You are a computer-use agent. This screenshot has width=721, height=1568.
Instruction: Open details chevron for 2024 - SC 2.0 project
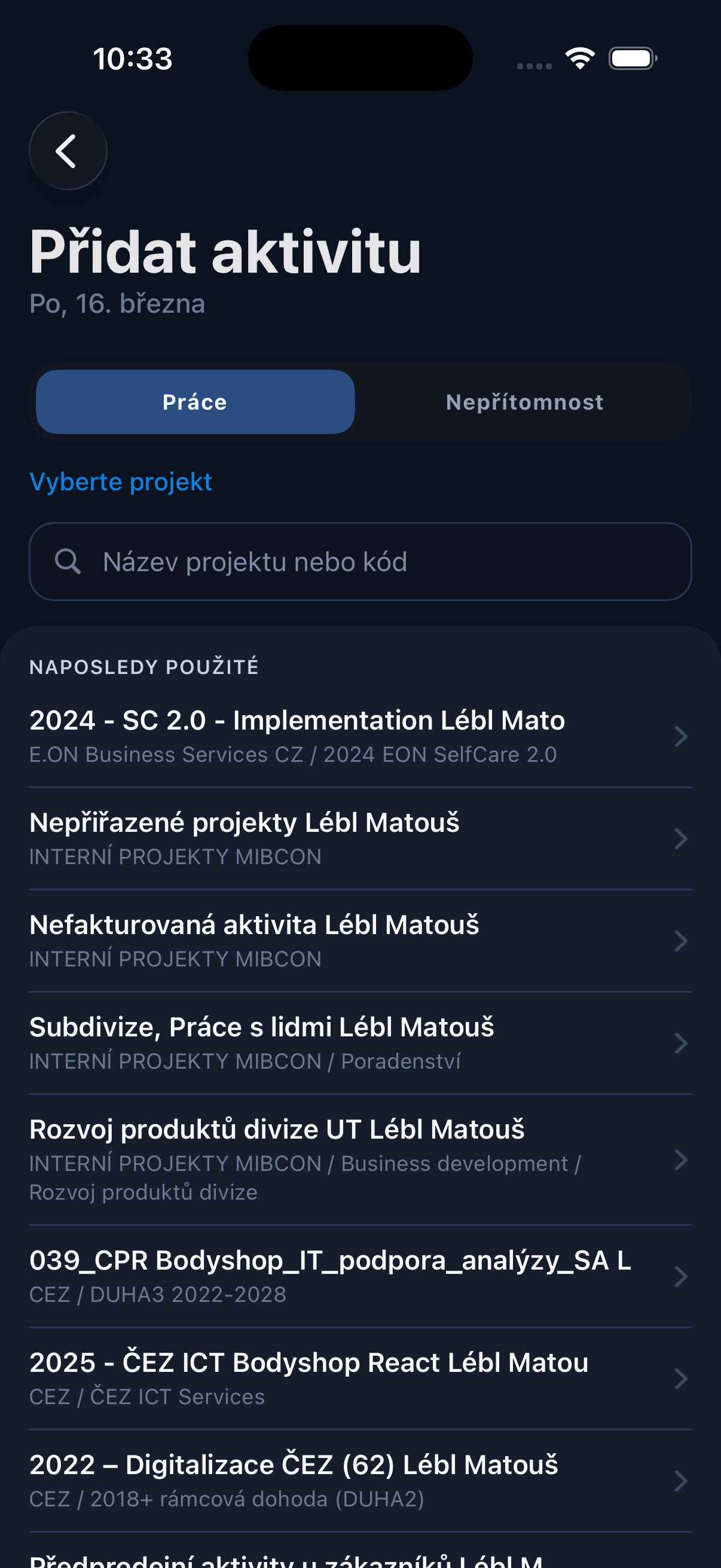682,736
